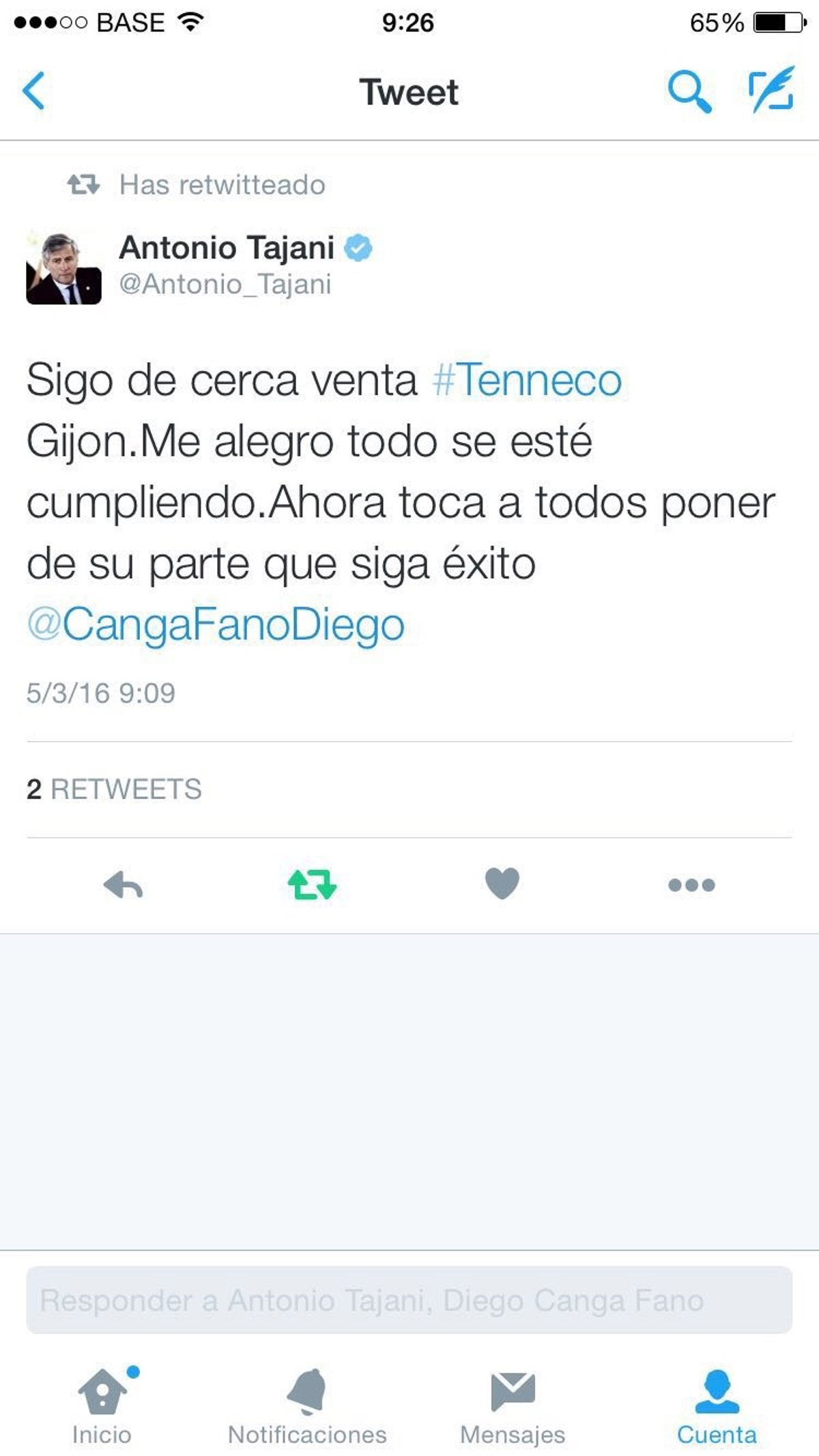Viewport: 819px width, 1456px height.
Task: View the 2 retweets list
Action: click(x=114, y=789)
